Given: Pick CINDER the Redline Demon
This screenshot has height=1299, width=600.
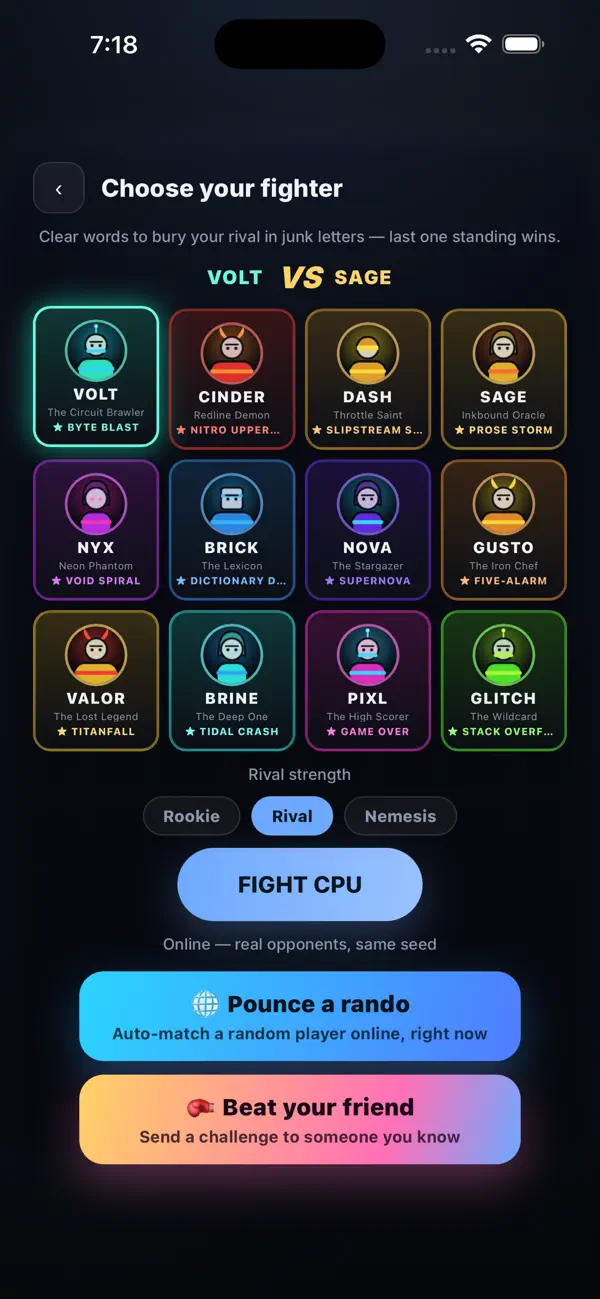Looking at the screenshot, I should 232,379.
